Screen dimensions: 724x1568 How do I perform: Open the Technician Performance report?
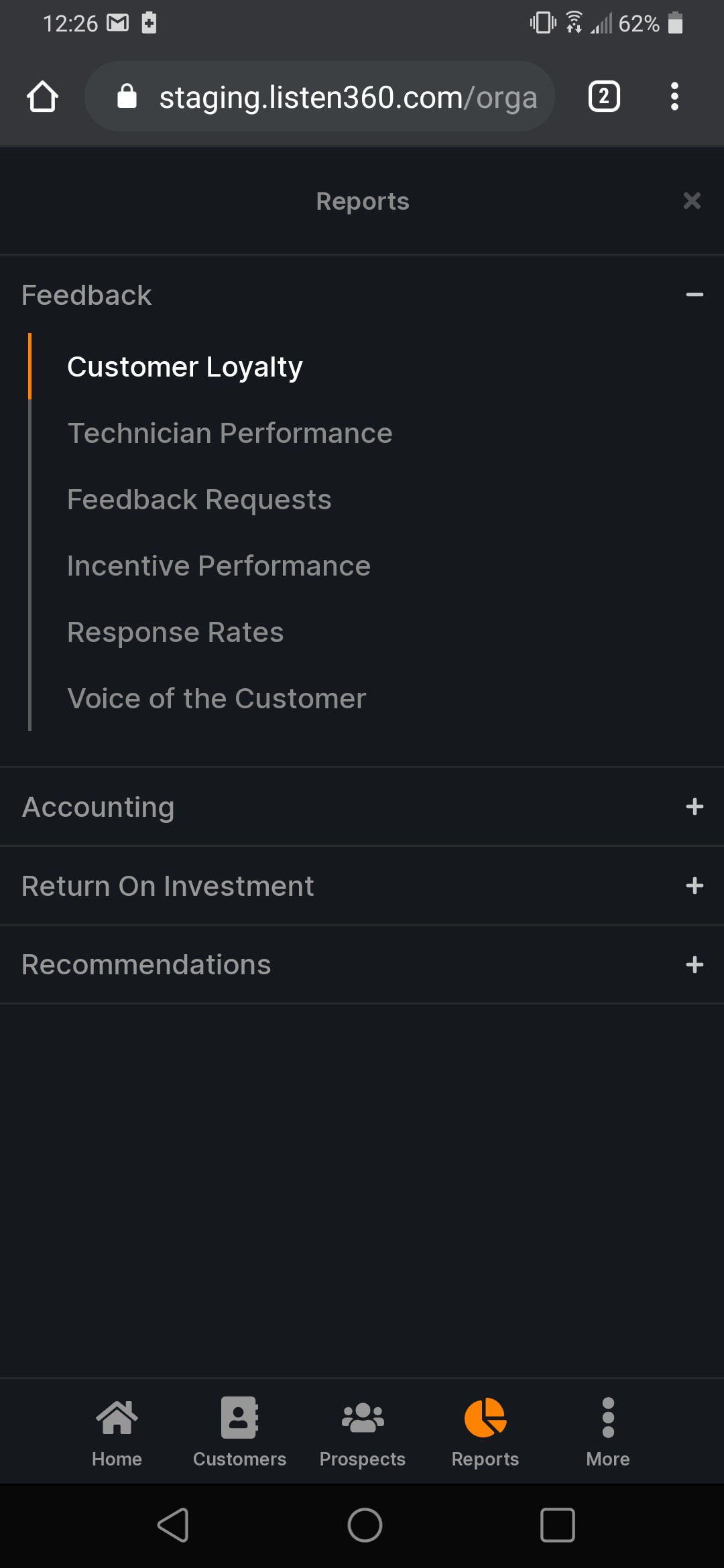[x=230, y=433]
